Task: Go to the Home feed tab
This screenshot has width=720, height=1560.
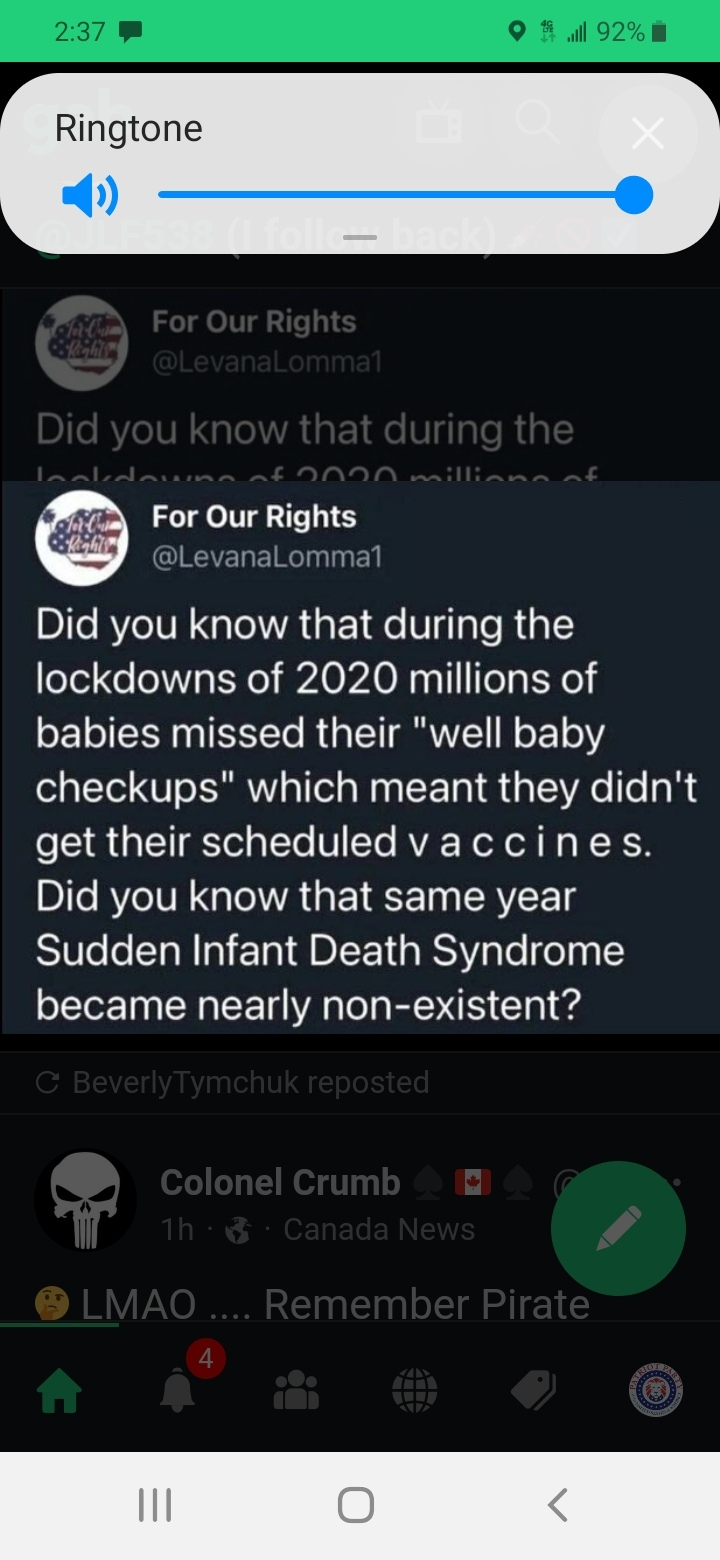Action: [59, 1390]
